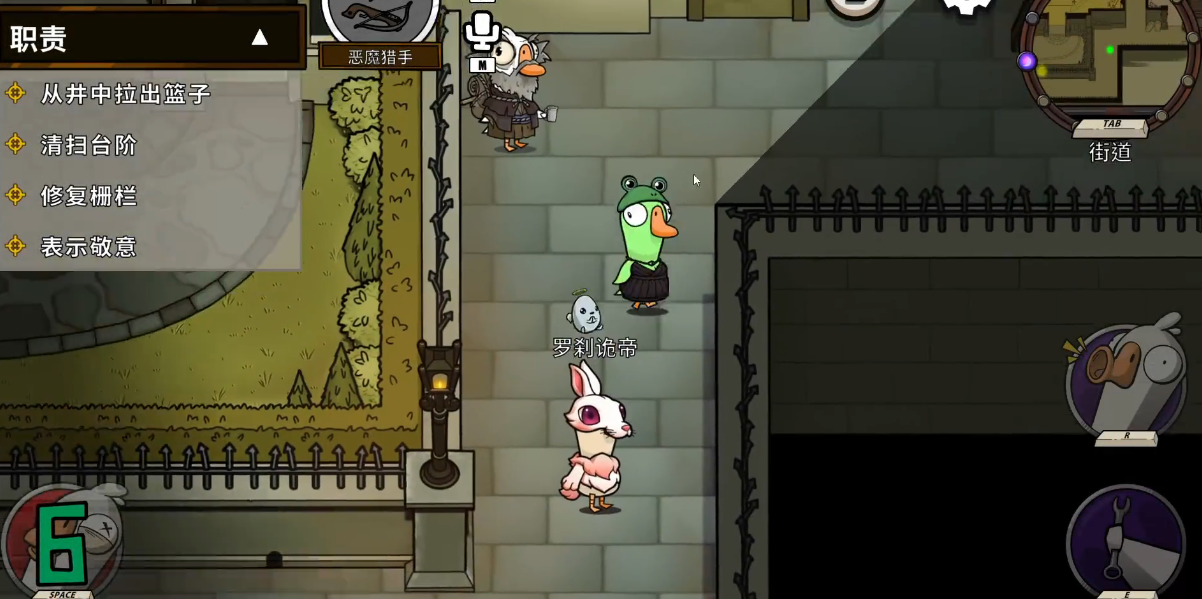Viewport: 1202px width, 599px height.
Task: Toggle the microphone icon
Action: coord(482,32)
